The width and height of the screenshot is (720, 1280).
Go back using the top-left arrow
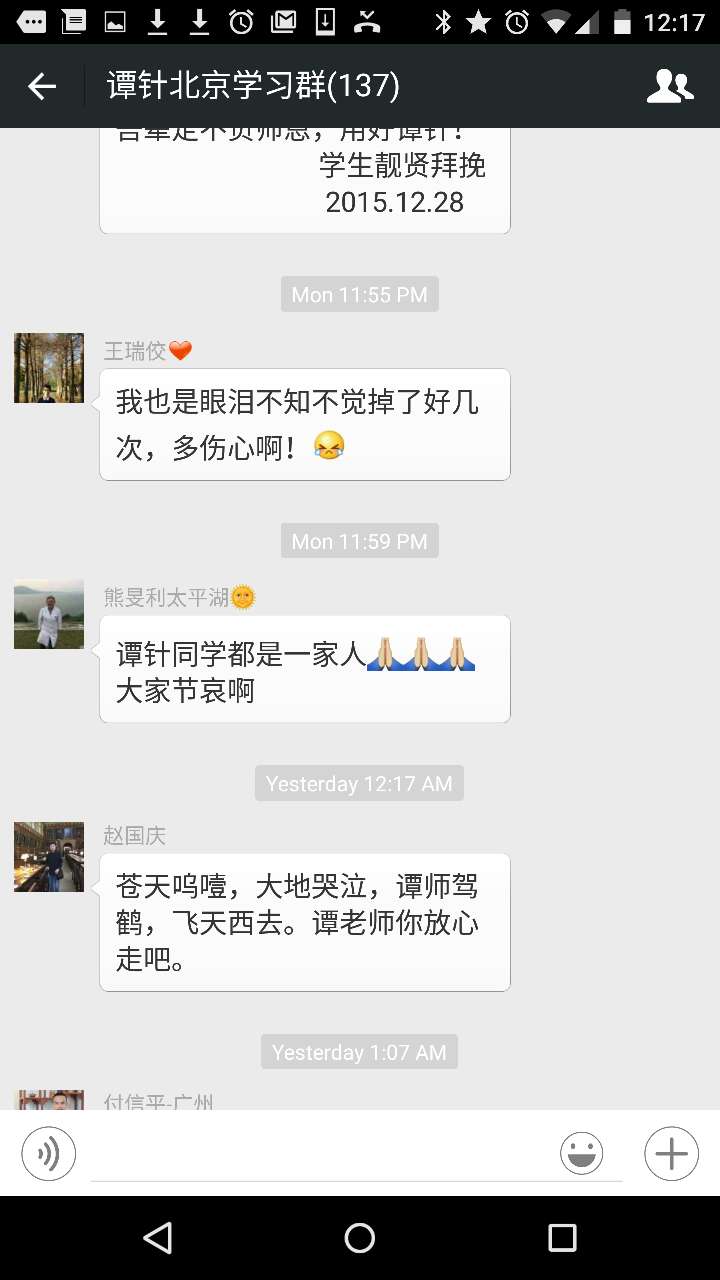(42, 87)
